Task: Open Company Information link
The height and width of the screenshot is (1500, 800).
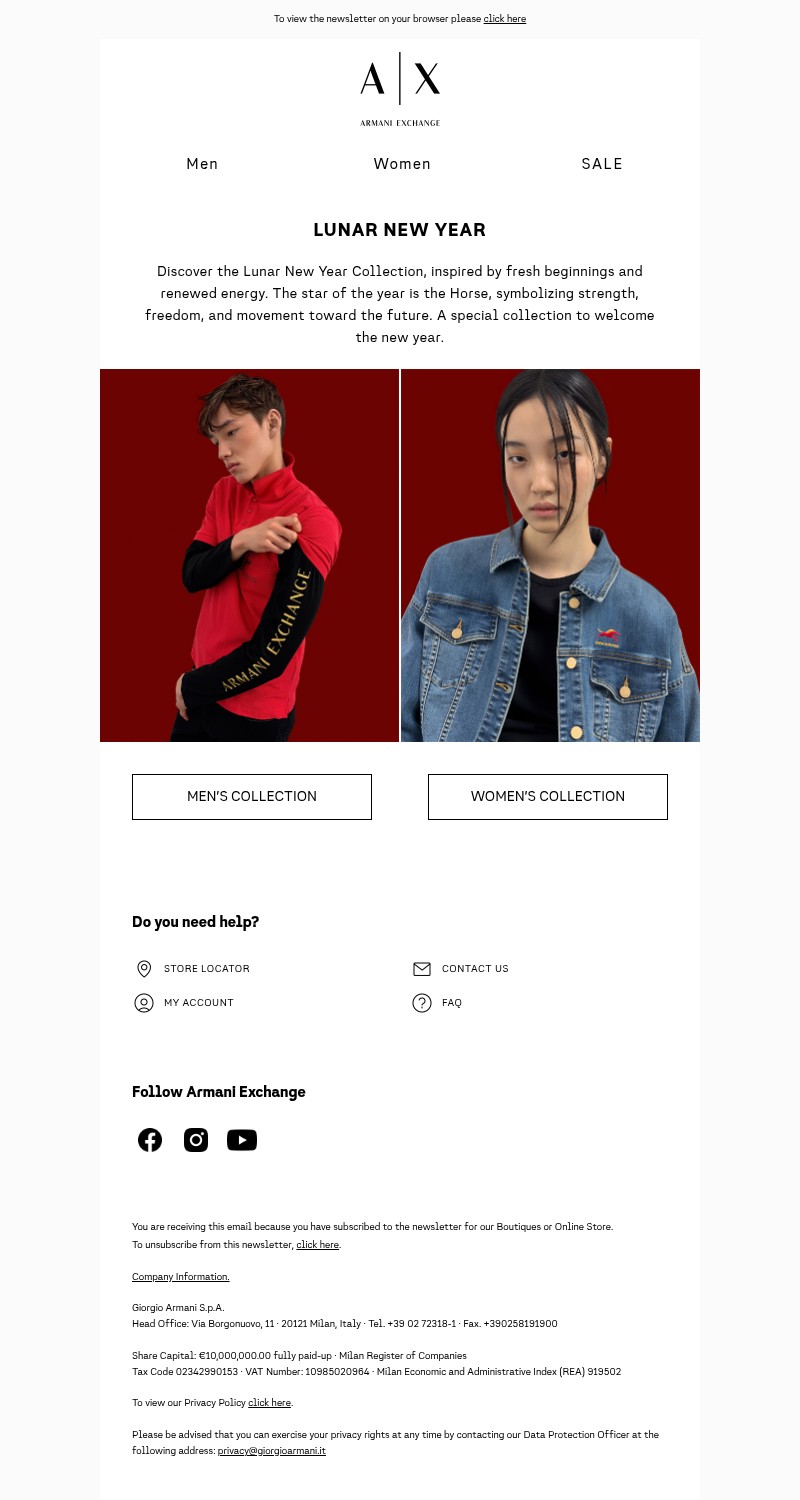Action: coord(181,1277)
